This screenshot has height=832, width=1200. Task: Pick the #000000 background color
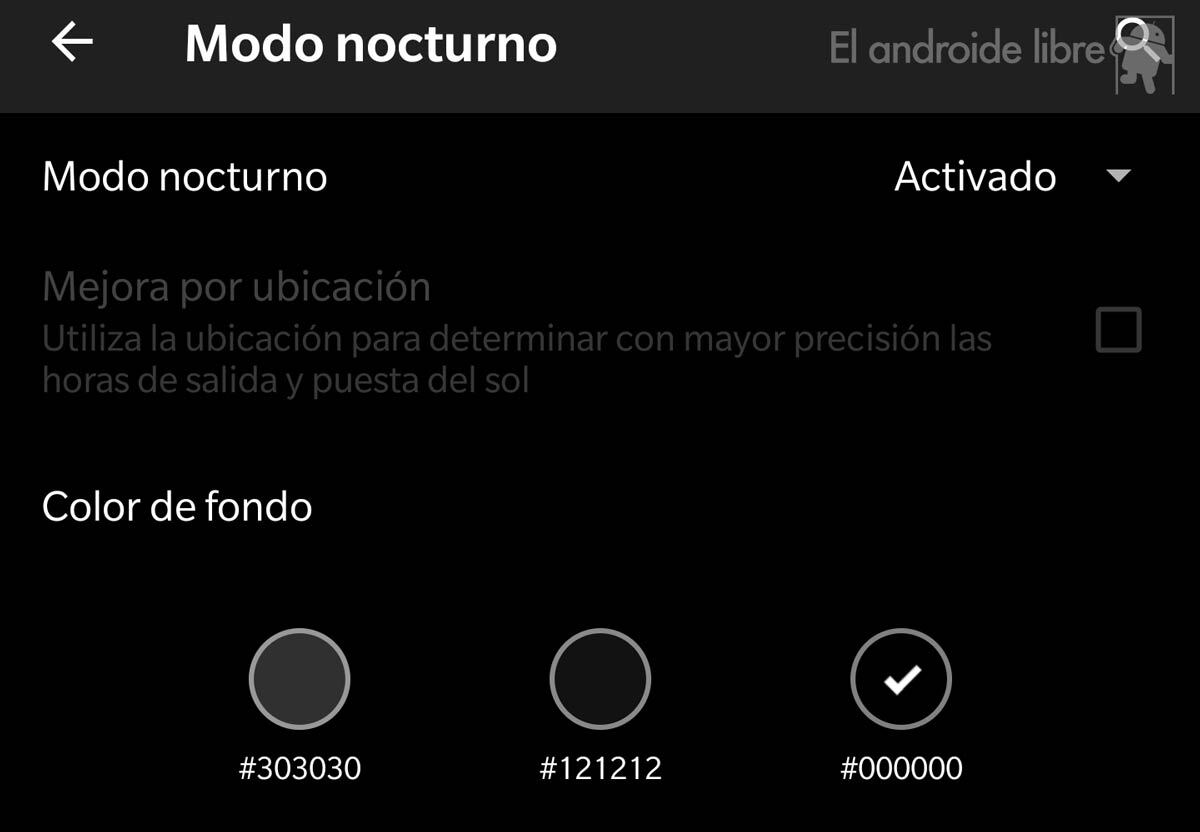(x=901, y=679)
